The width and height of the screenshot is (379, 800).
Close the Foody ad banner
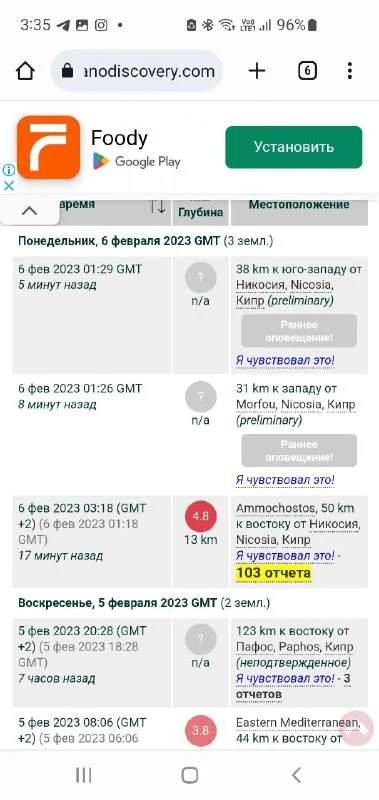tap(9, 186)
